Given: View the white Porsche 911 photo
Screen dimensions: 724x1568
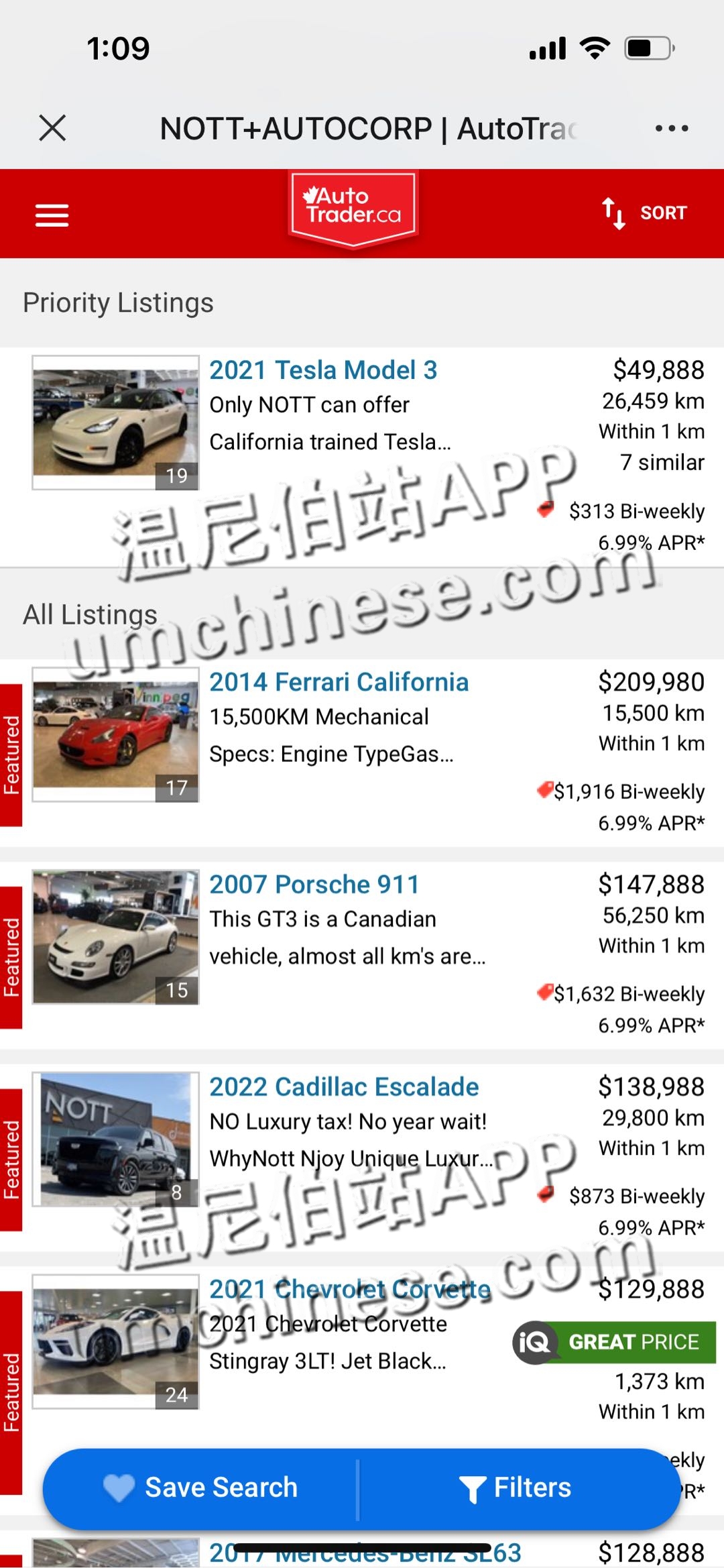Looking at the screenshot, I should click(115, 937).
